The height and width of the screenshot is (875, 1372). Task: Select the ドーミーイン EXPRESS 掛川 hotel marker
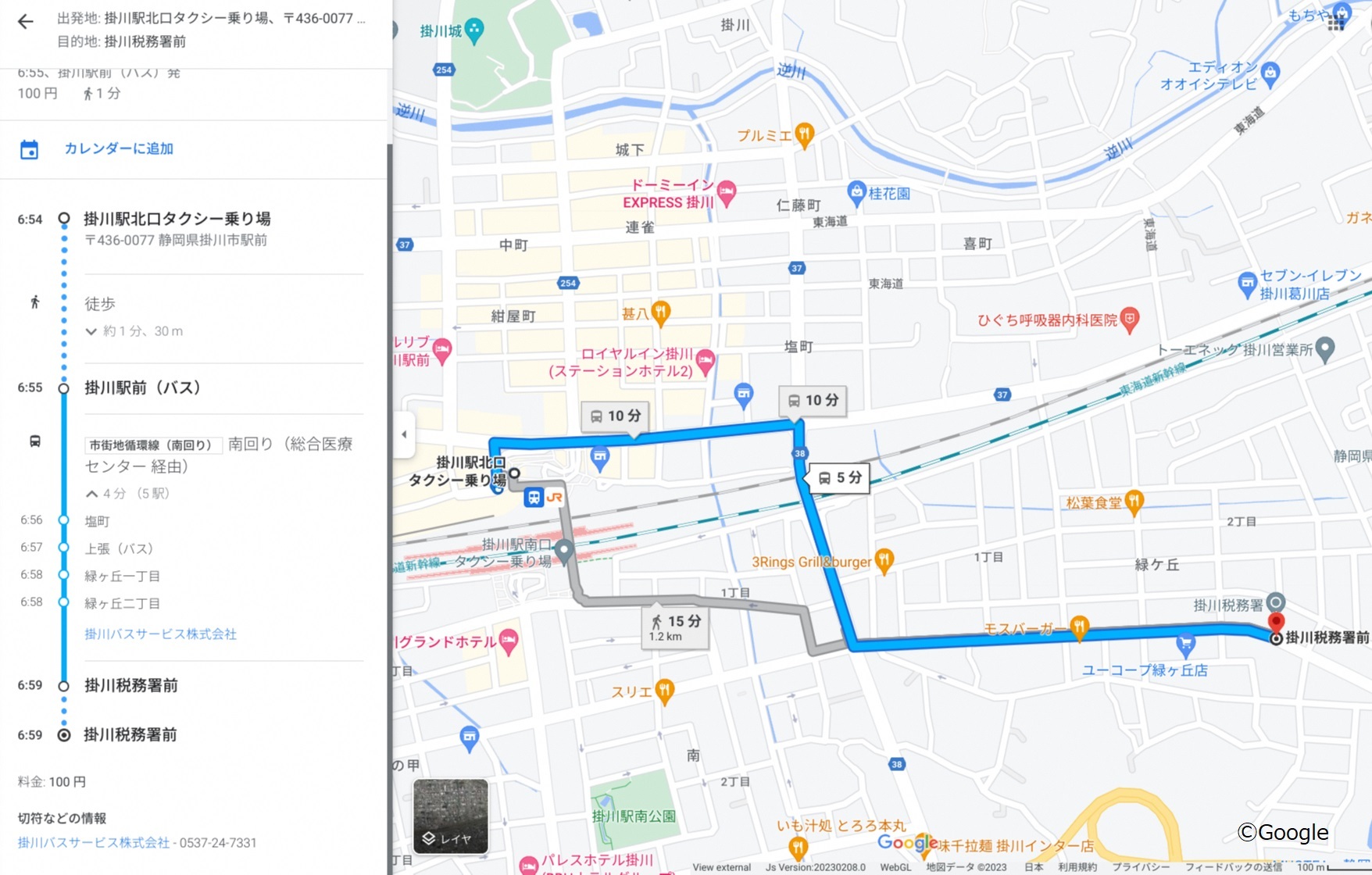pos(727,191)
